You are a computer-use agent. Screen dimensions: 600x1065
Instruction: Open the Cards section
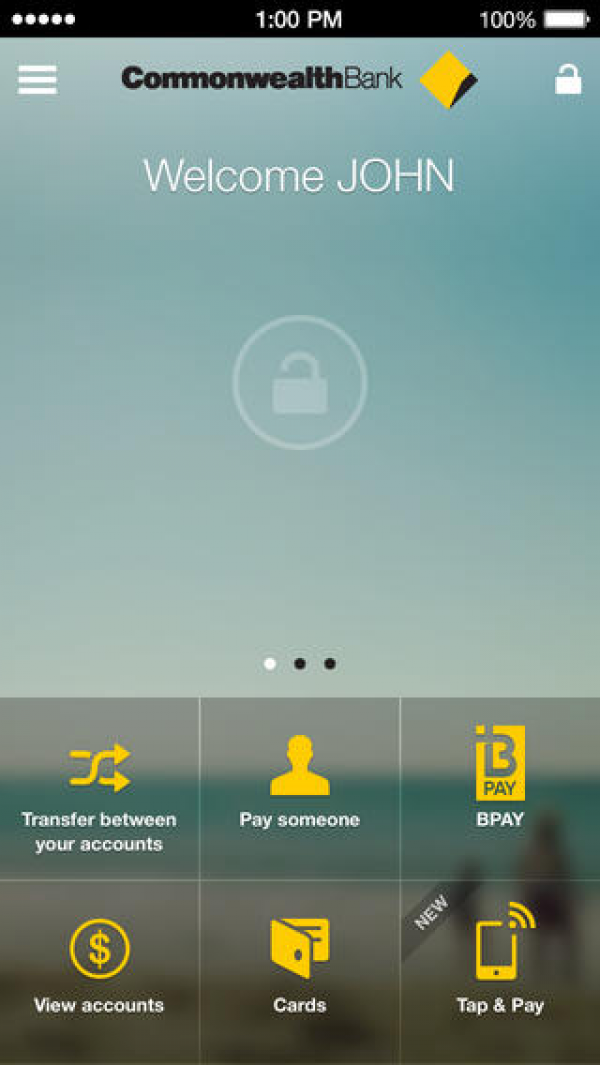[x=300, y=973]
